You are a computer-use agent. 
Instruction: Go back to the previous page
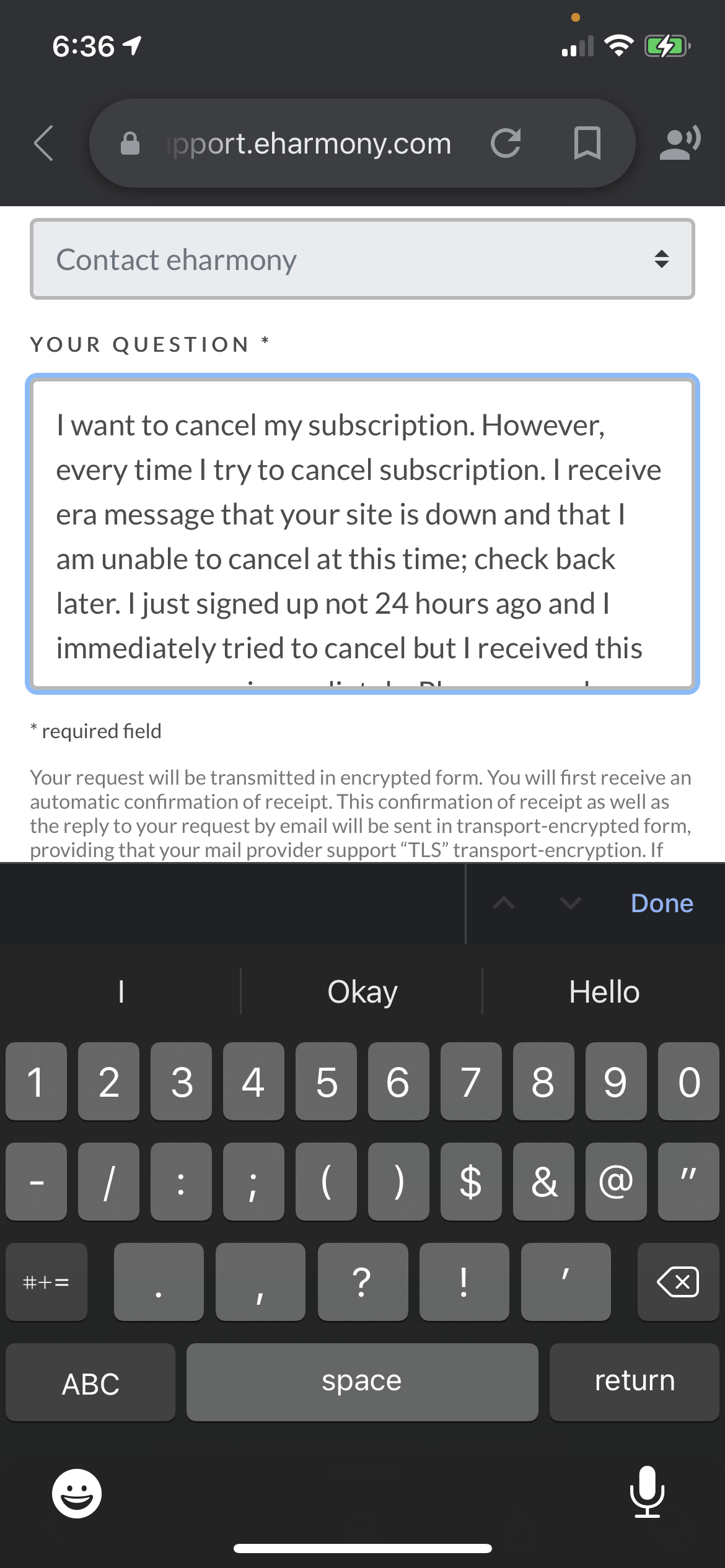[x=43, y=142]
